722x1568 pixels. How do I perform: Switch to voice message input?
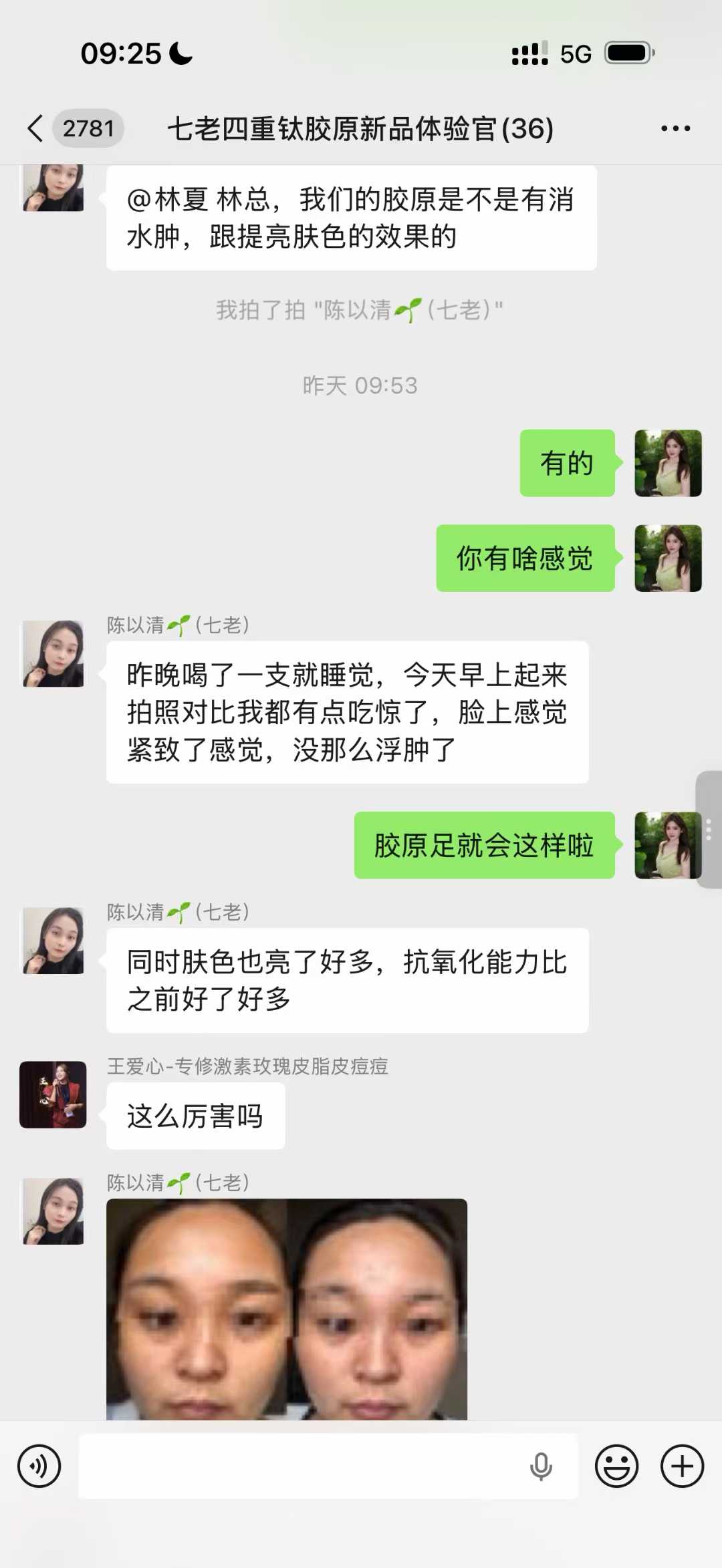coord(39,1466)
